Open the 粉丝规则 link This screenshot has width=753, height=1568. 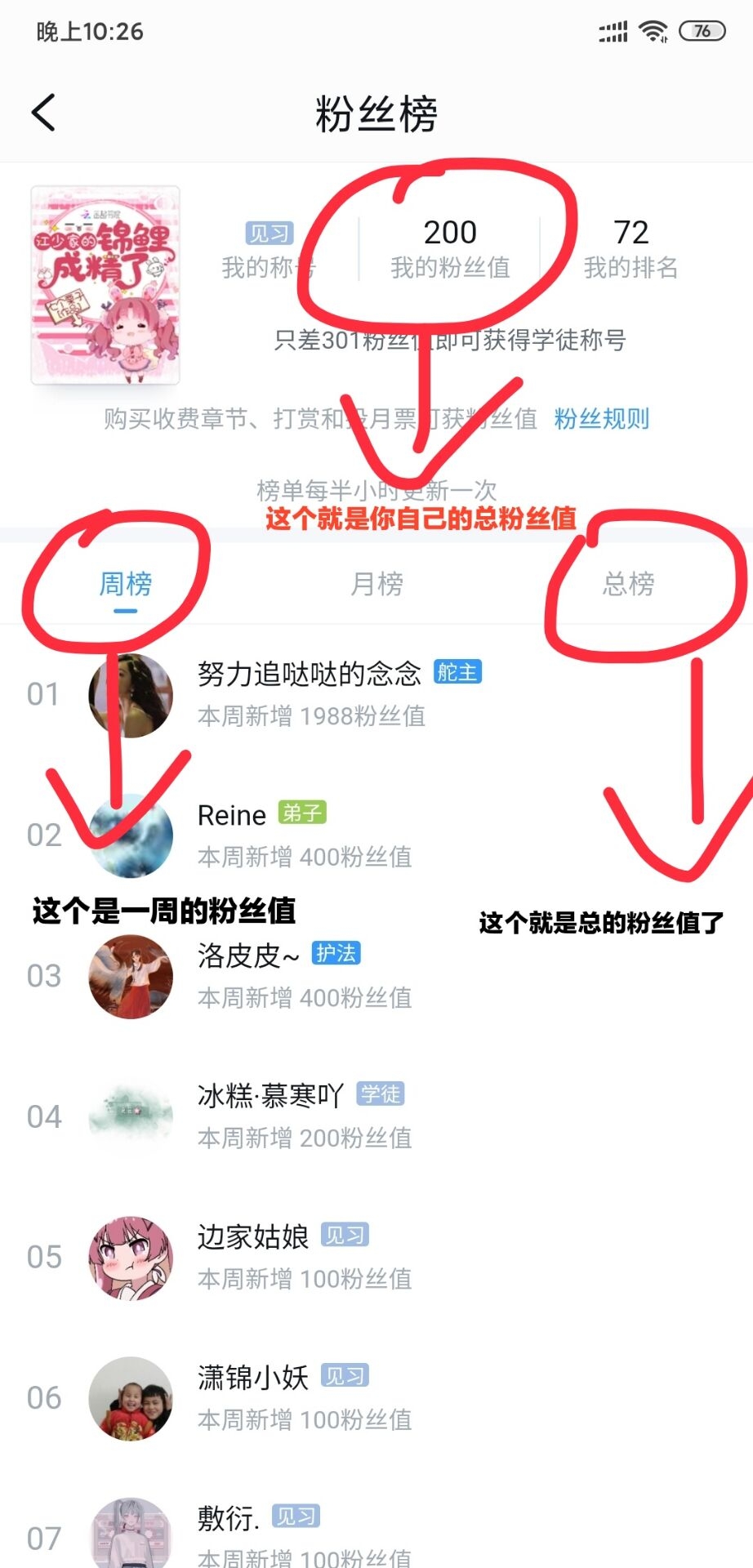[x=601, y=419]
